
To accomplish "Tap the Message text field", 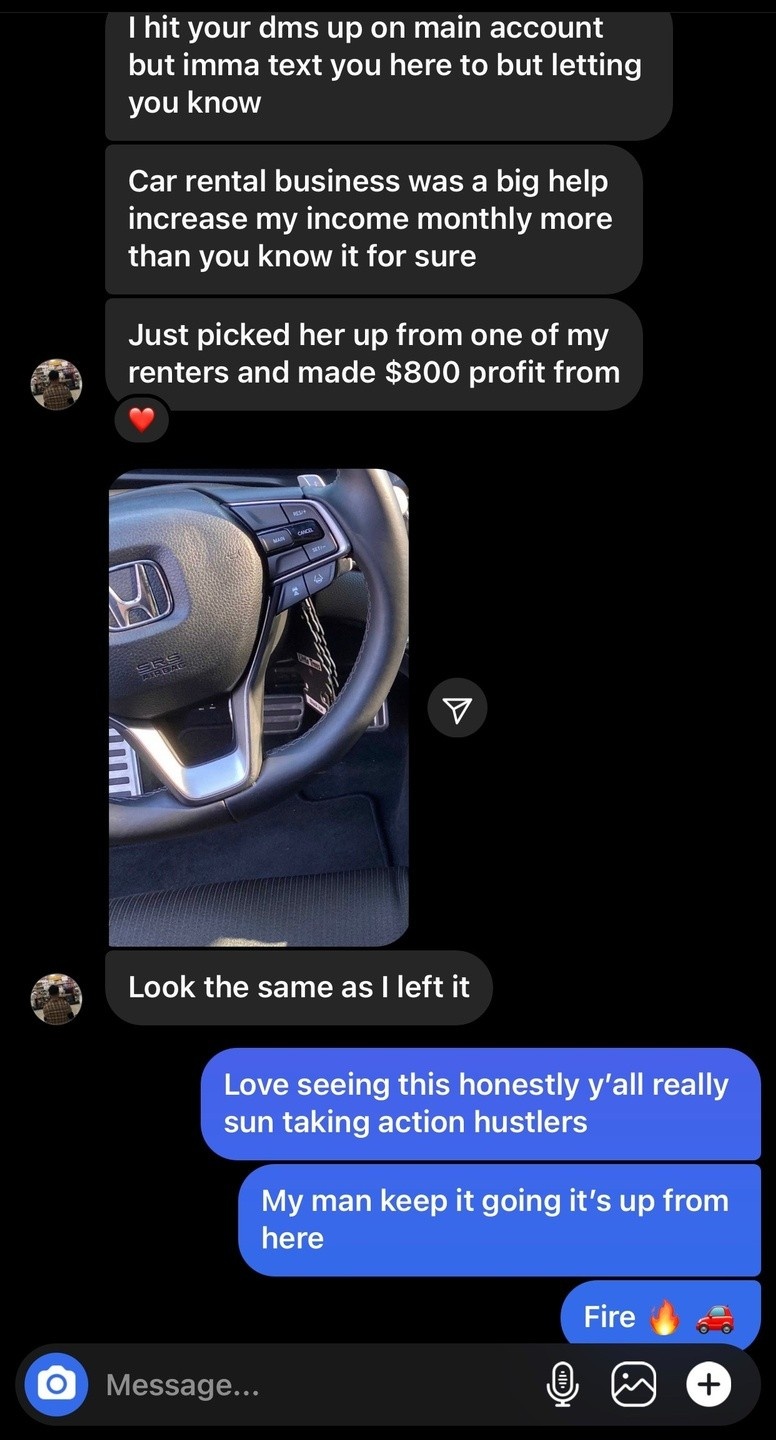I will [300, 1385].
